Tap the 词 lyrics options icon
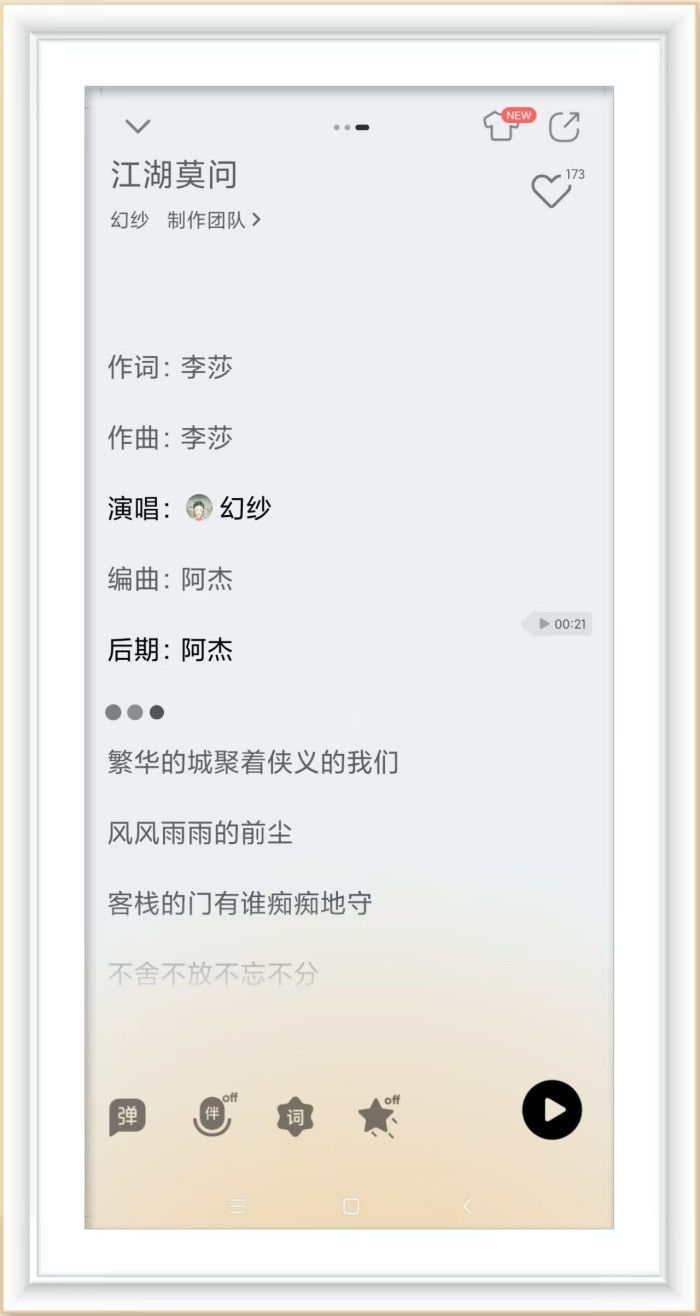Screen dimensions: 700x1316 (295, 1117)
